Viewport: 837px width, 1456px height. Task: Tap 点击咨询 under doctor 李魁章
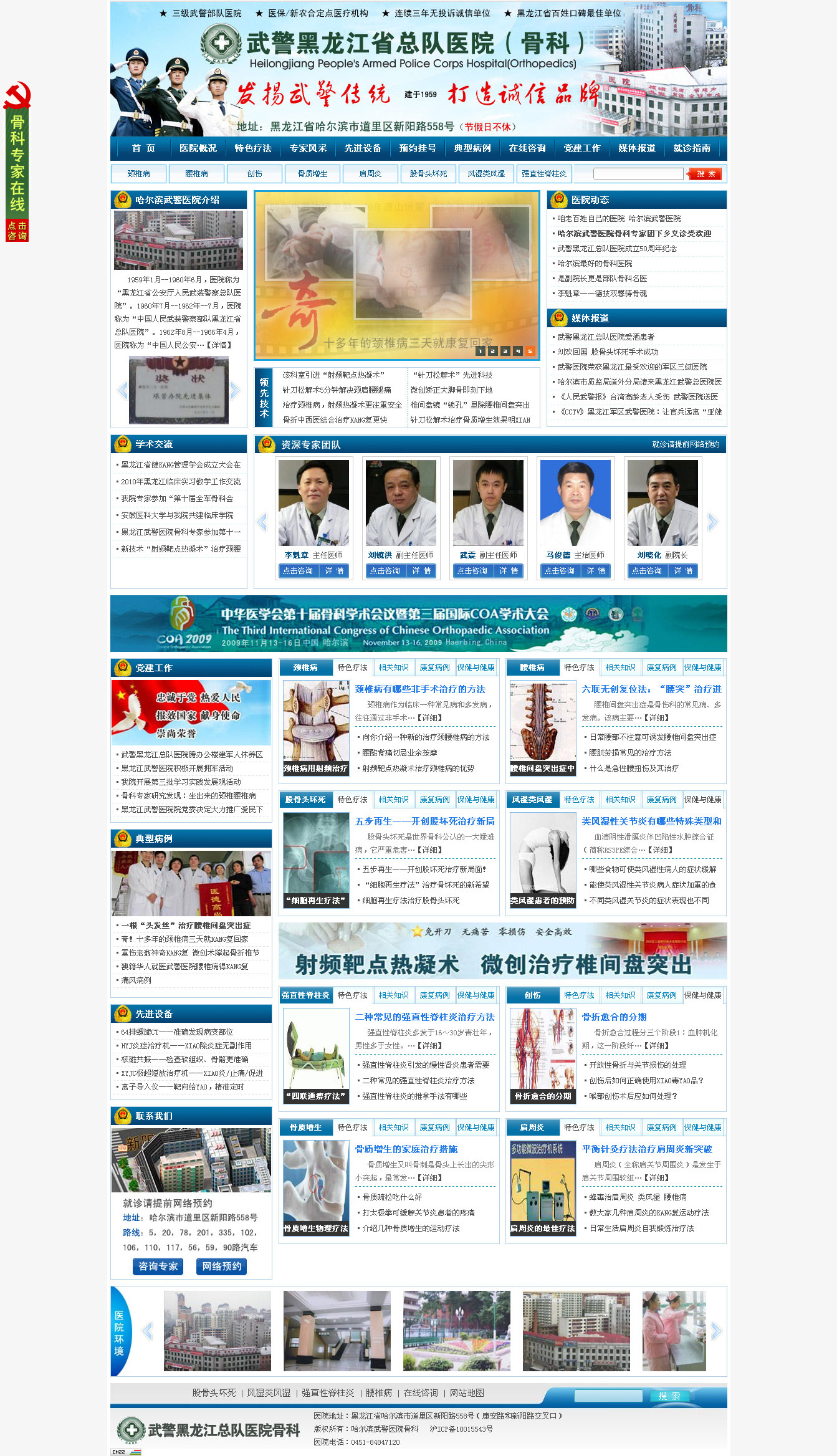point(298,571)
